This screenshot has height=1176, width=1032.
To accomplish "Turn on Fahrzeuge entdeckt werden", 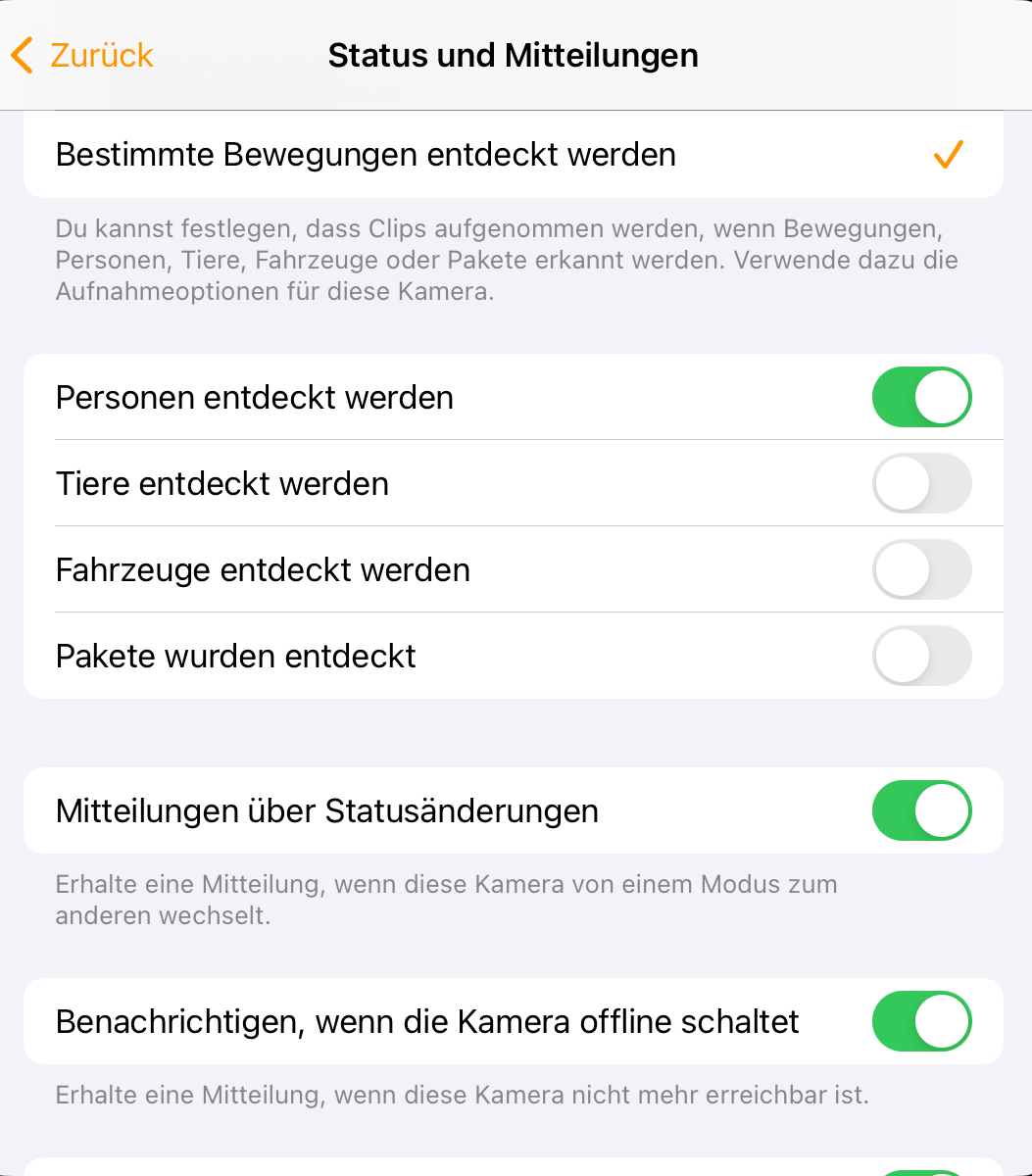I will 921,570.
